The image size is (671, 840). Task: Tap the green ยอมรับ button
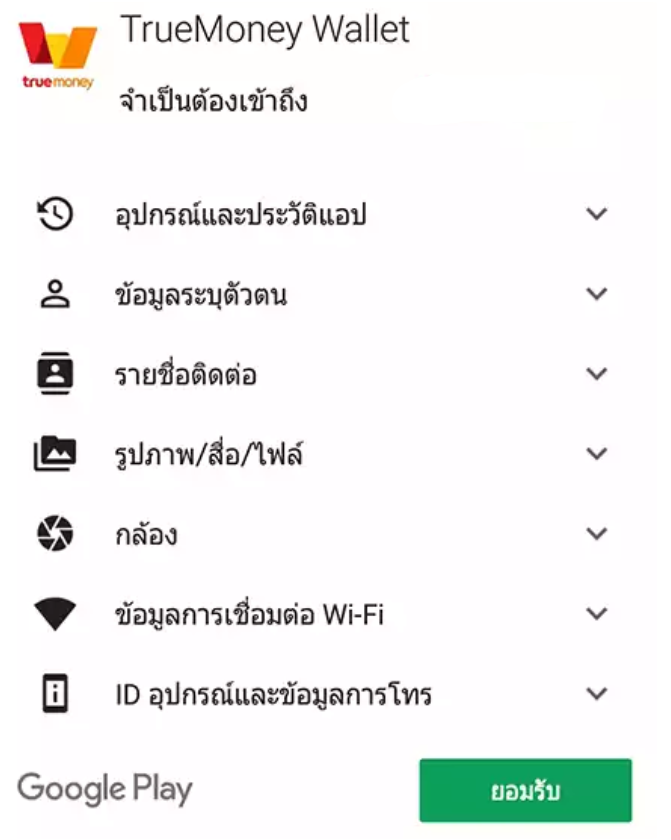(x=525, y=790)
